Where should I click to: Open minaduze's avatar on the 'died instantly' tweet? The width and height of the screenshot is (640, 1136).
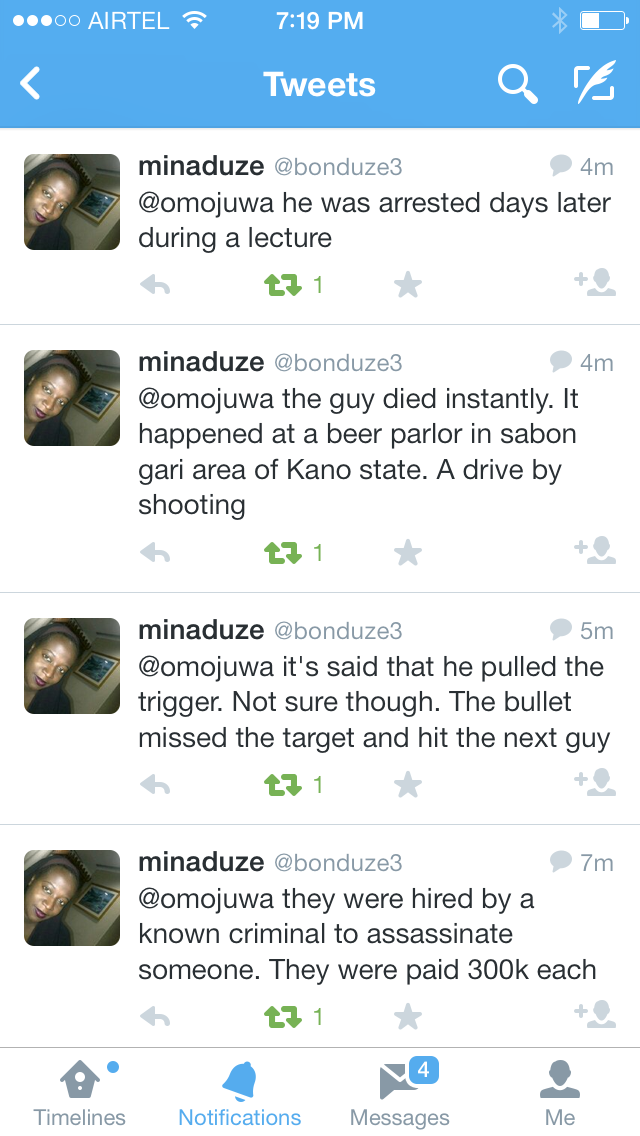click(72, 398)
